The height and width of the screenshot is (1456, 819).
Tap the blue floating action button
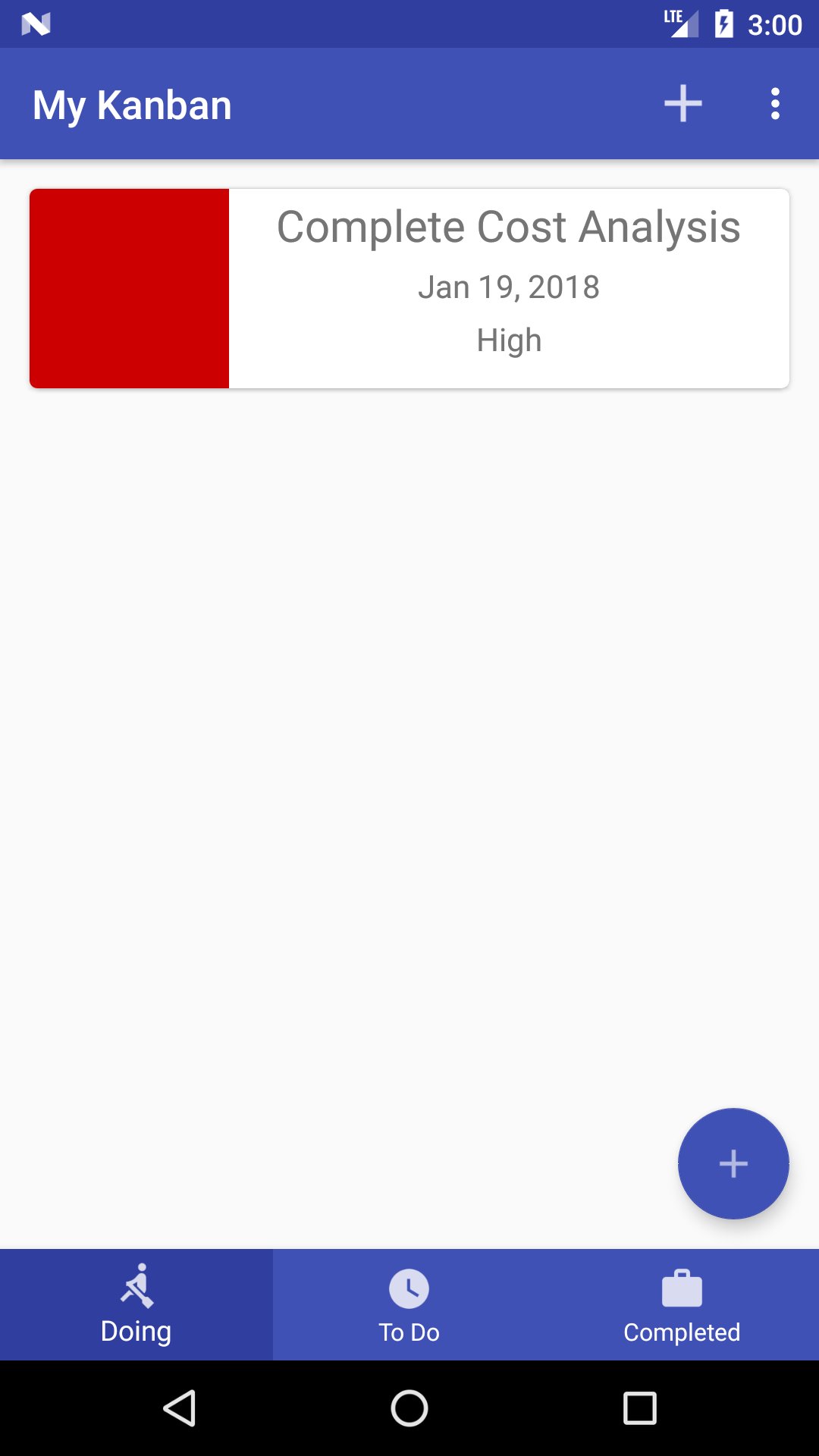(x=733, y=1164)
